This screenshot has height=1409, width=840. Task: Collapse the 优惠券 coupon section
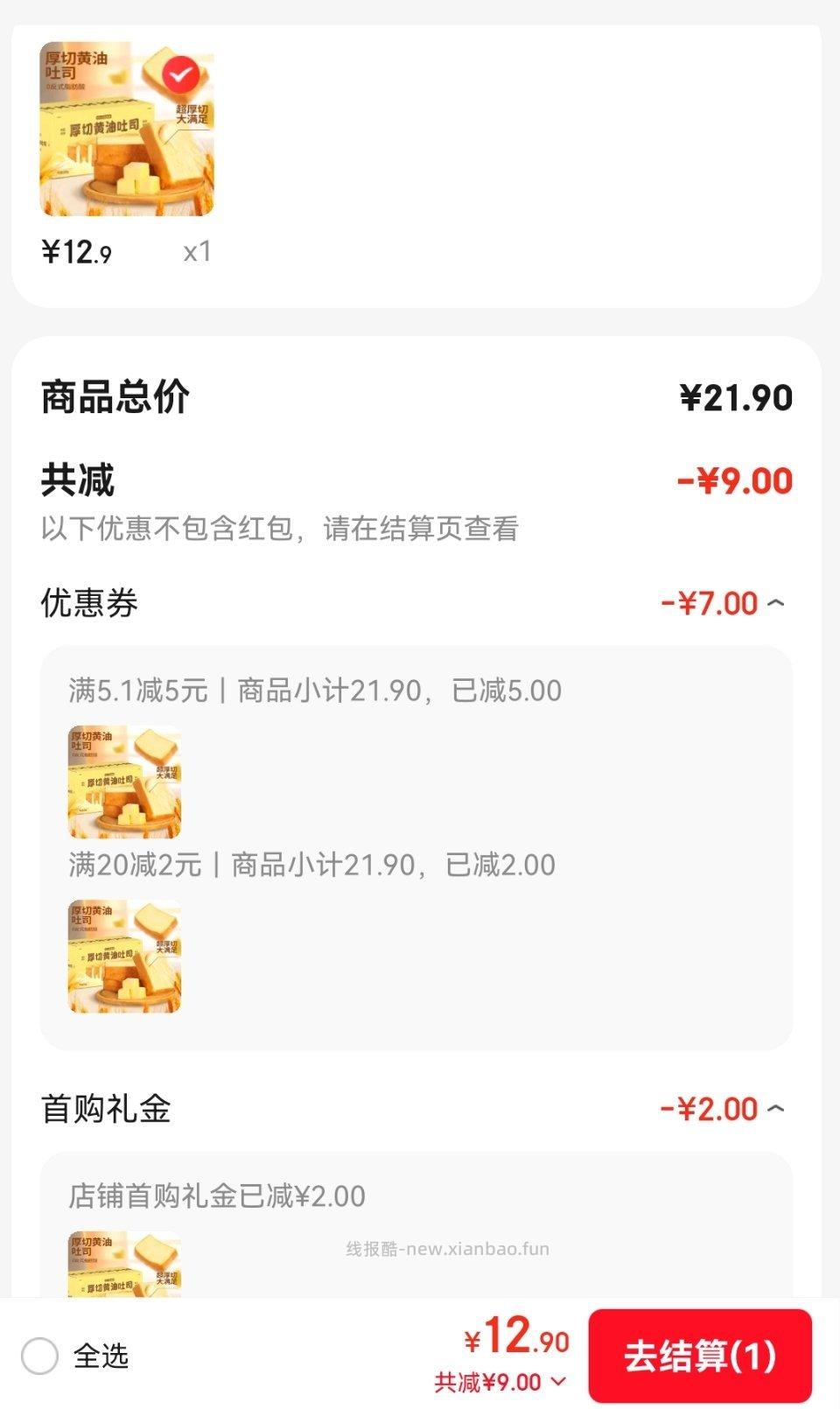coord(777,602)
